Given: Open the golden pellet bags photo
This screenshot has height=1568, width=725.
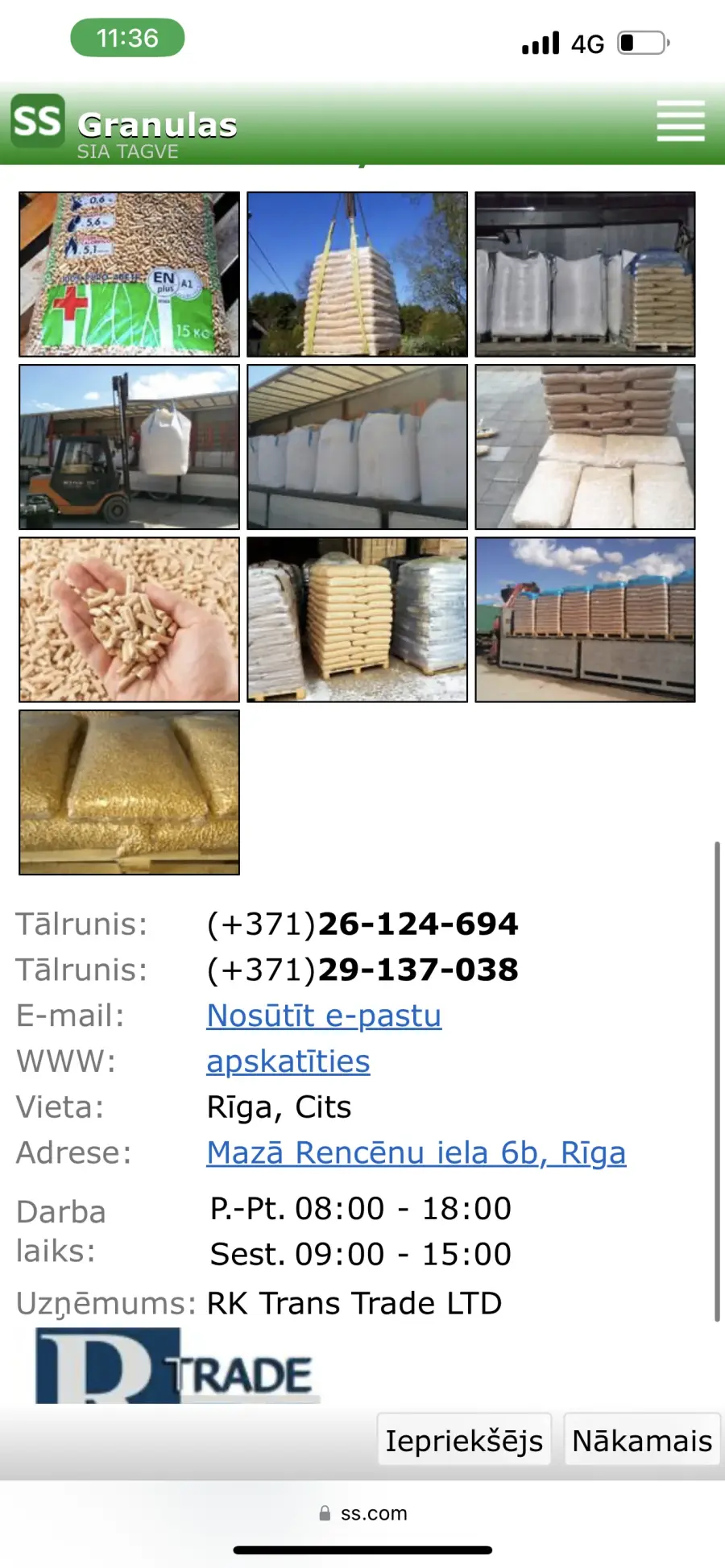Looking at the screenshot, I should [130, 792].
